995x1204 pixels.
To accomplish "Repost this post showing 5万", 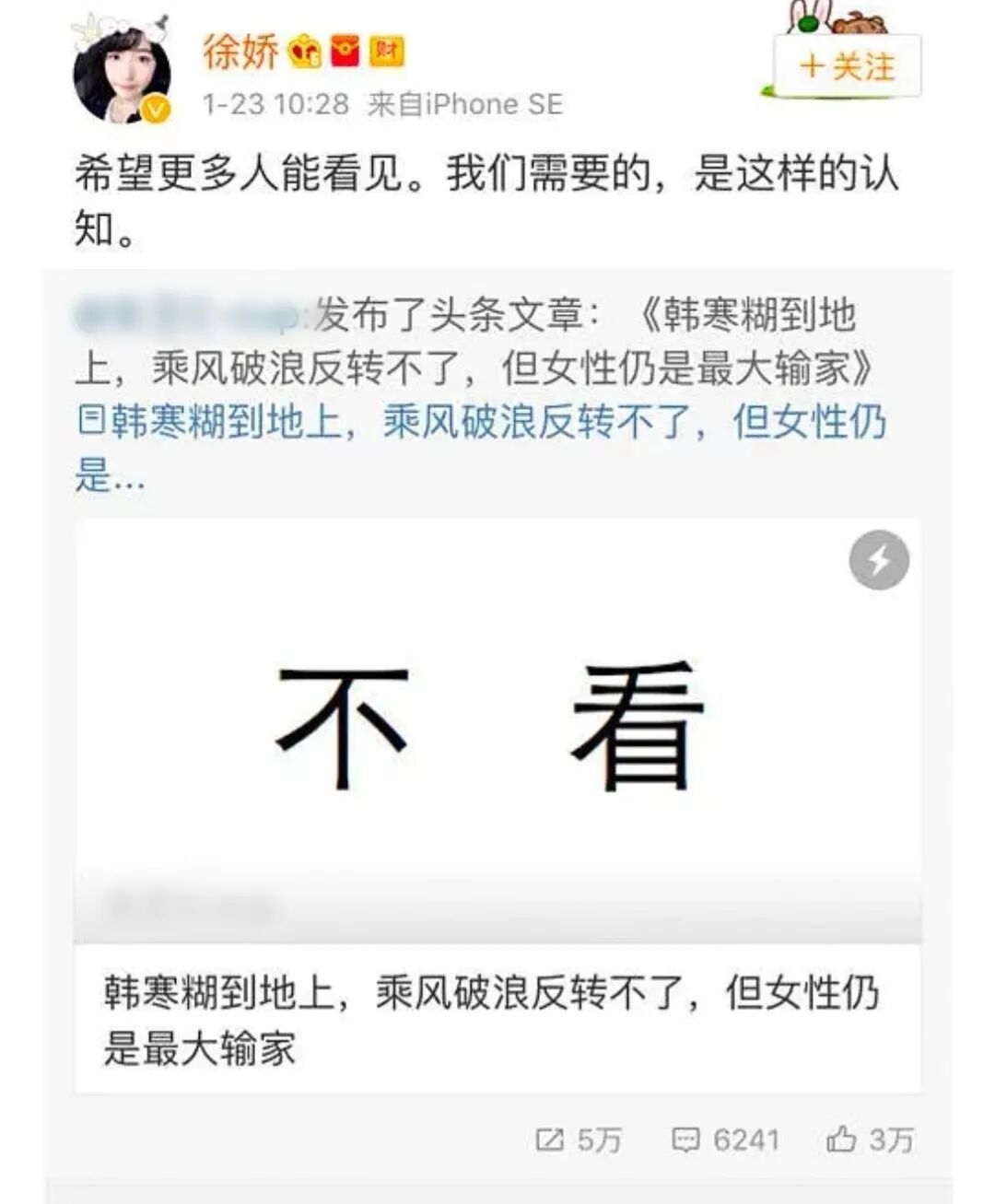I will click(579, 1140).
